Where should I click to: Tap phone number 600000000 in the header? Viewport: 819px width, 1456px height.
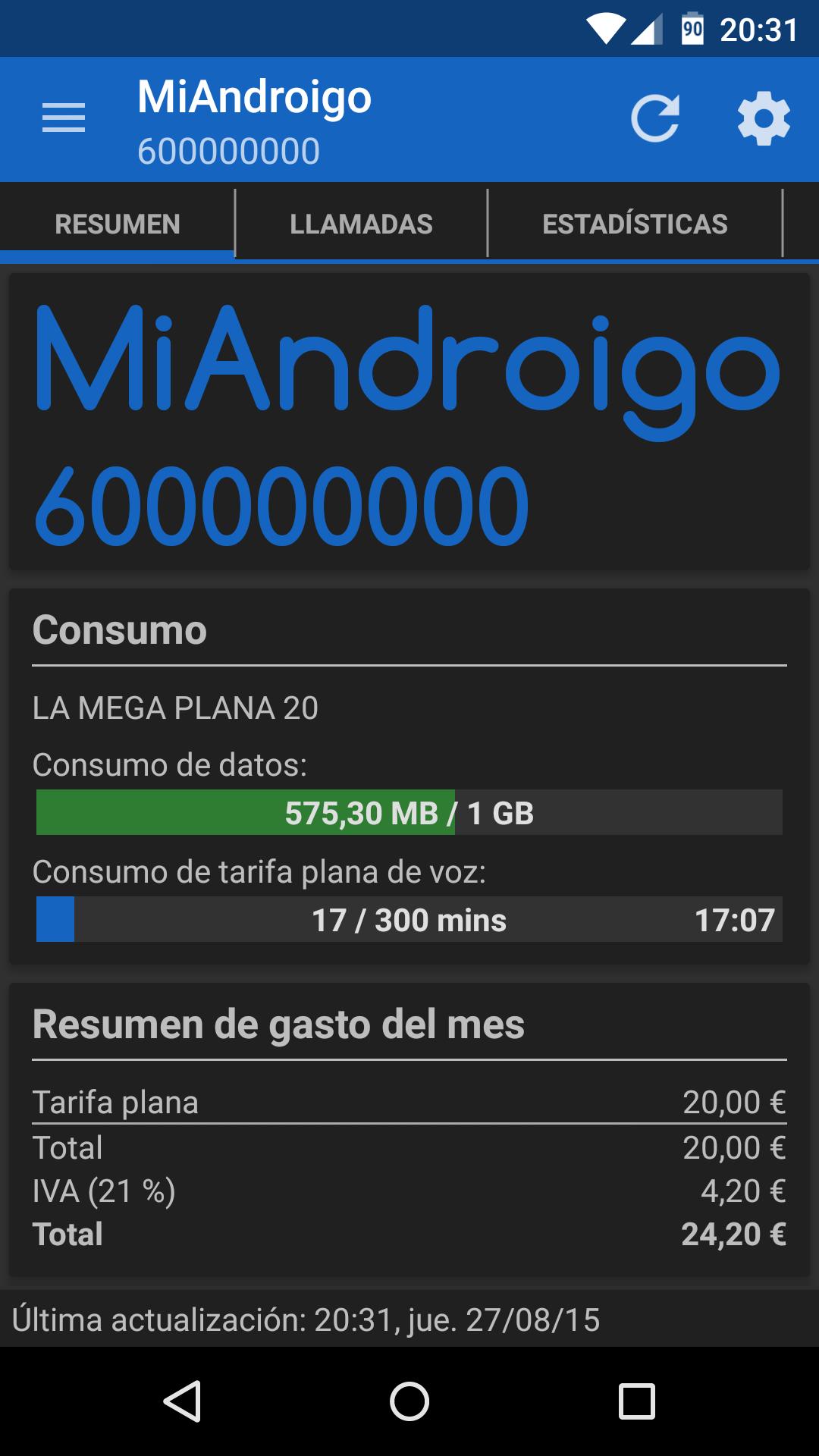pos(229,149)
